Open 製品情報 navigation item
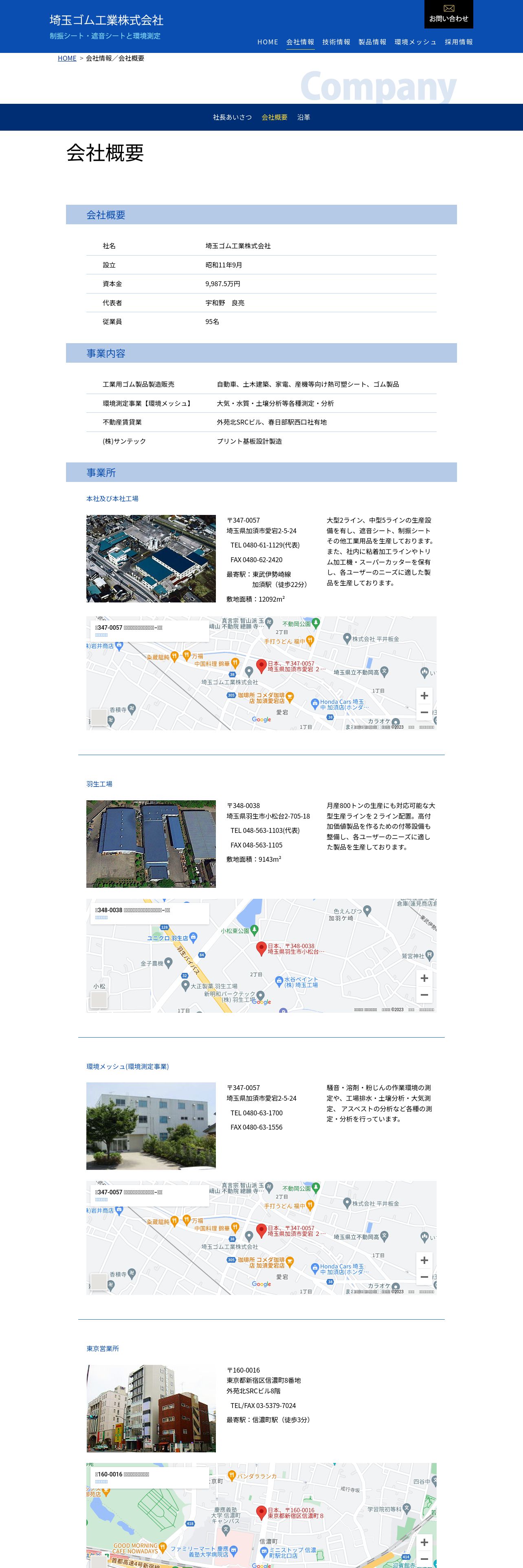523x1568 pixels. (372, 42)
